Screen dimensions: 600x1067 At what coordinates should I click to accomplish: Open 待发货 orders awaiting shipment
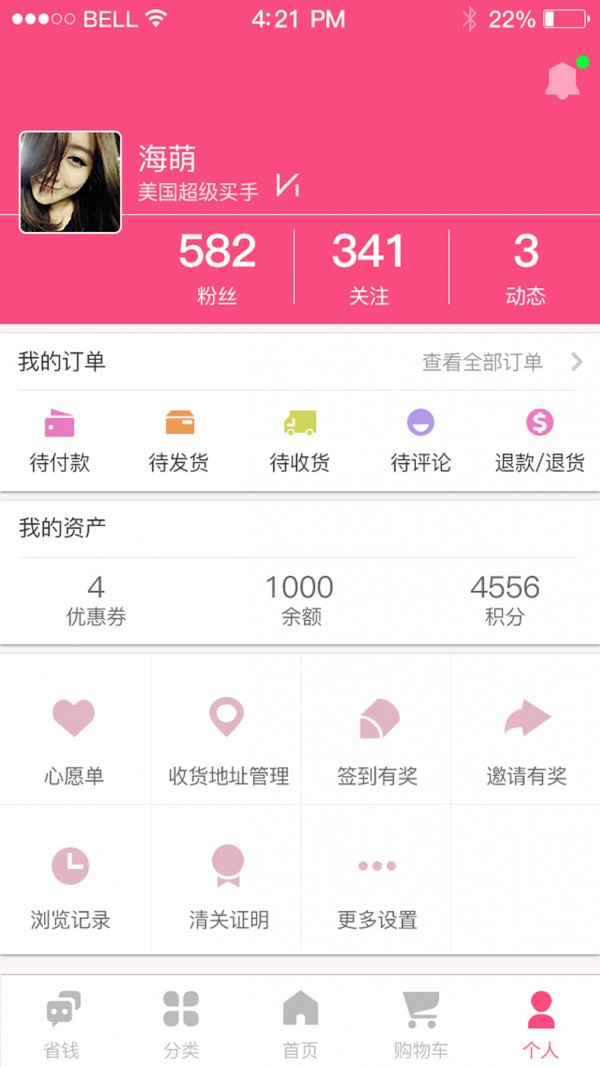[x=179, y=441]
